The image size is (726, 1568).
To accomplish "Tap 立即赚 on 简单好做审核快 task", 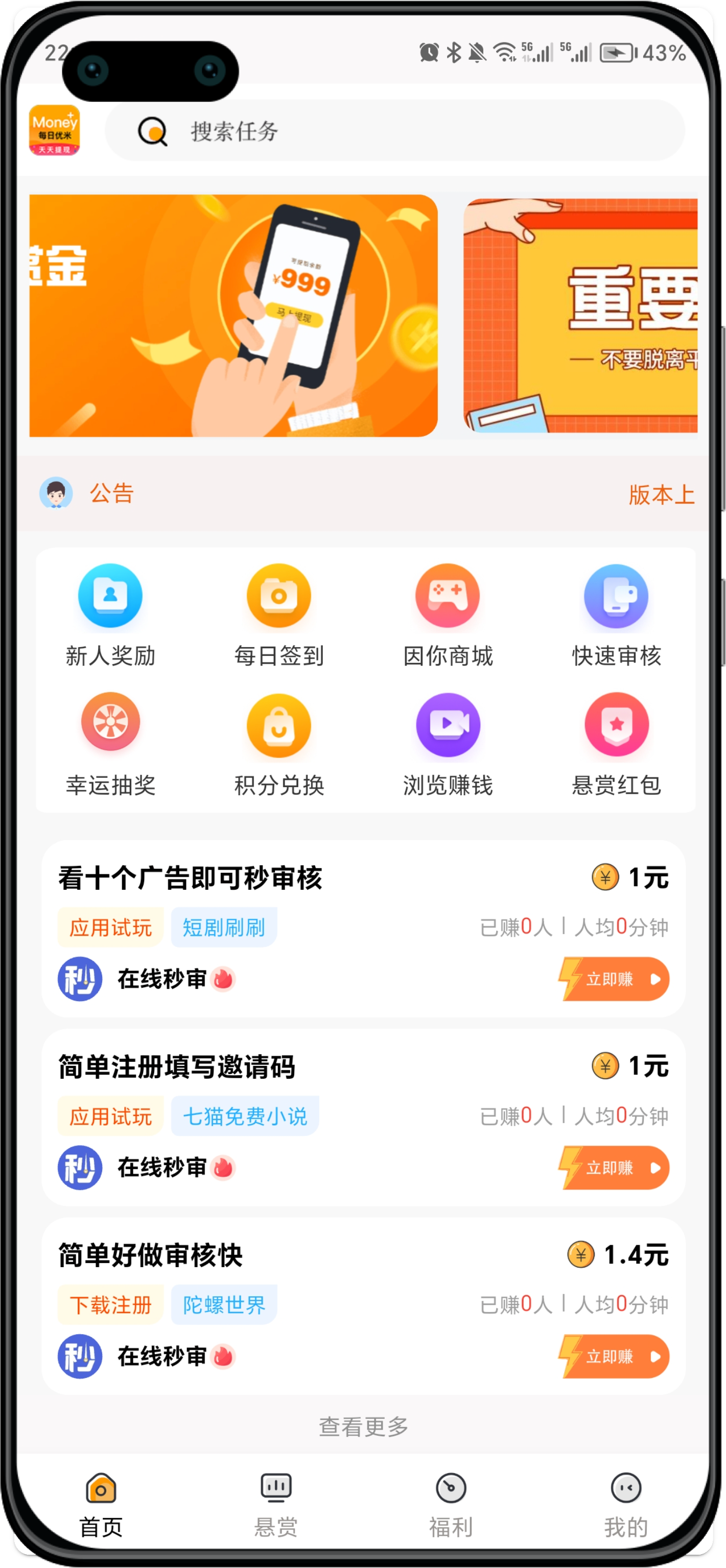I will [614, 1356].
